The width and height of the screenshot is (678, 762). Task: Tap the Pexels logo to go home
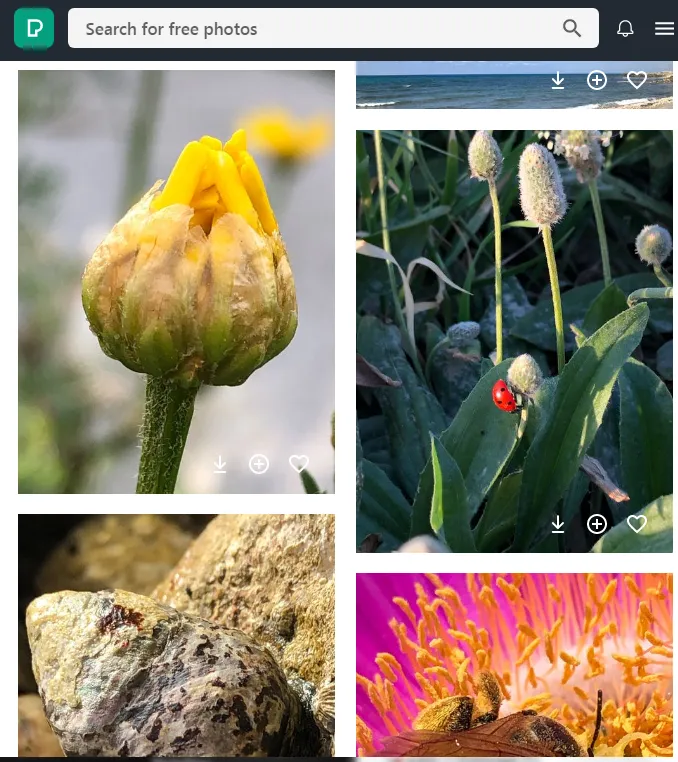(x=34, y=28)
